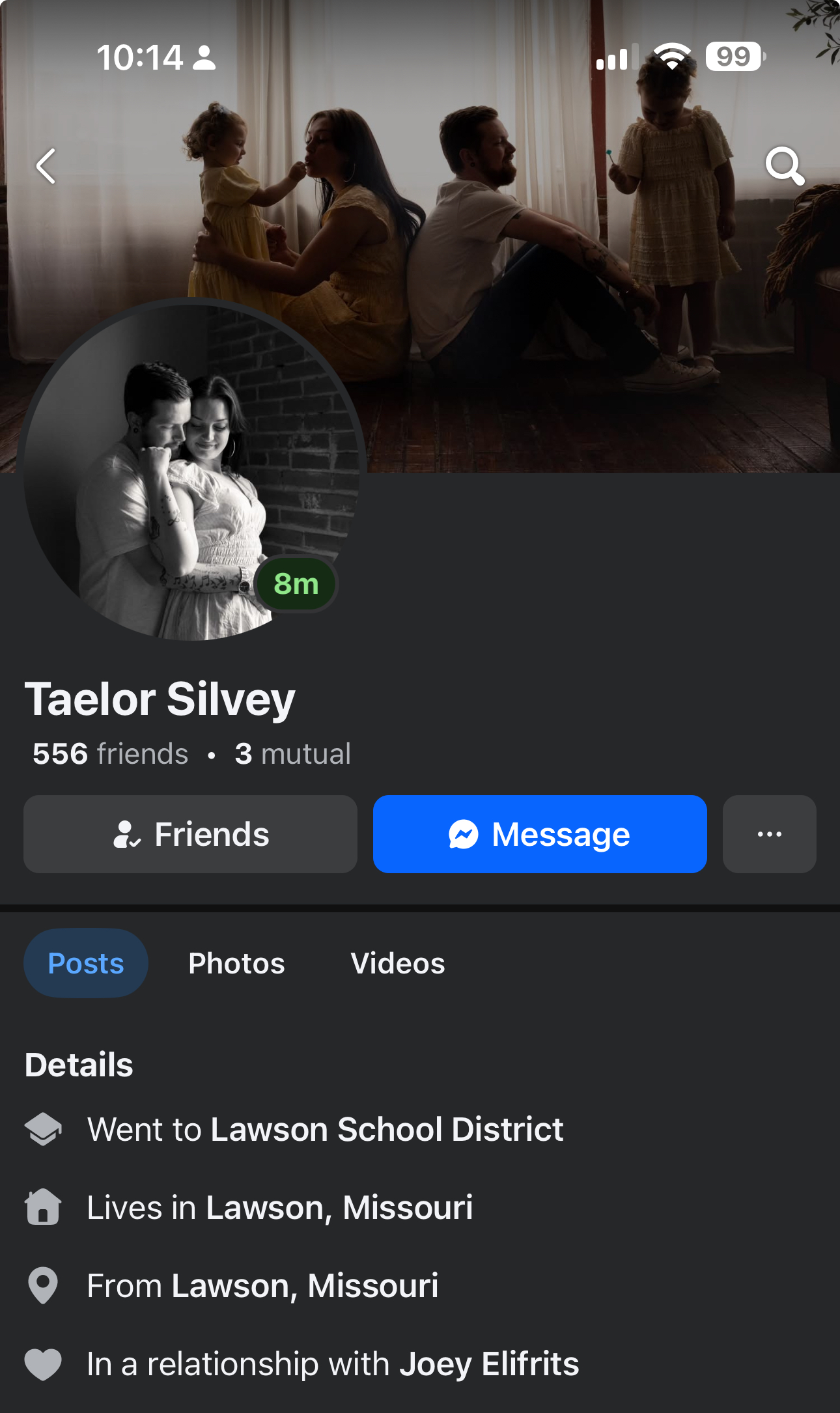Image resolution: width=840 pixels, height=1413 pixels.
Task: View the 556 friends list
Action: (111, 754)
